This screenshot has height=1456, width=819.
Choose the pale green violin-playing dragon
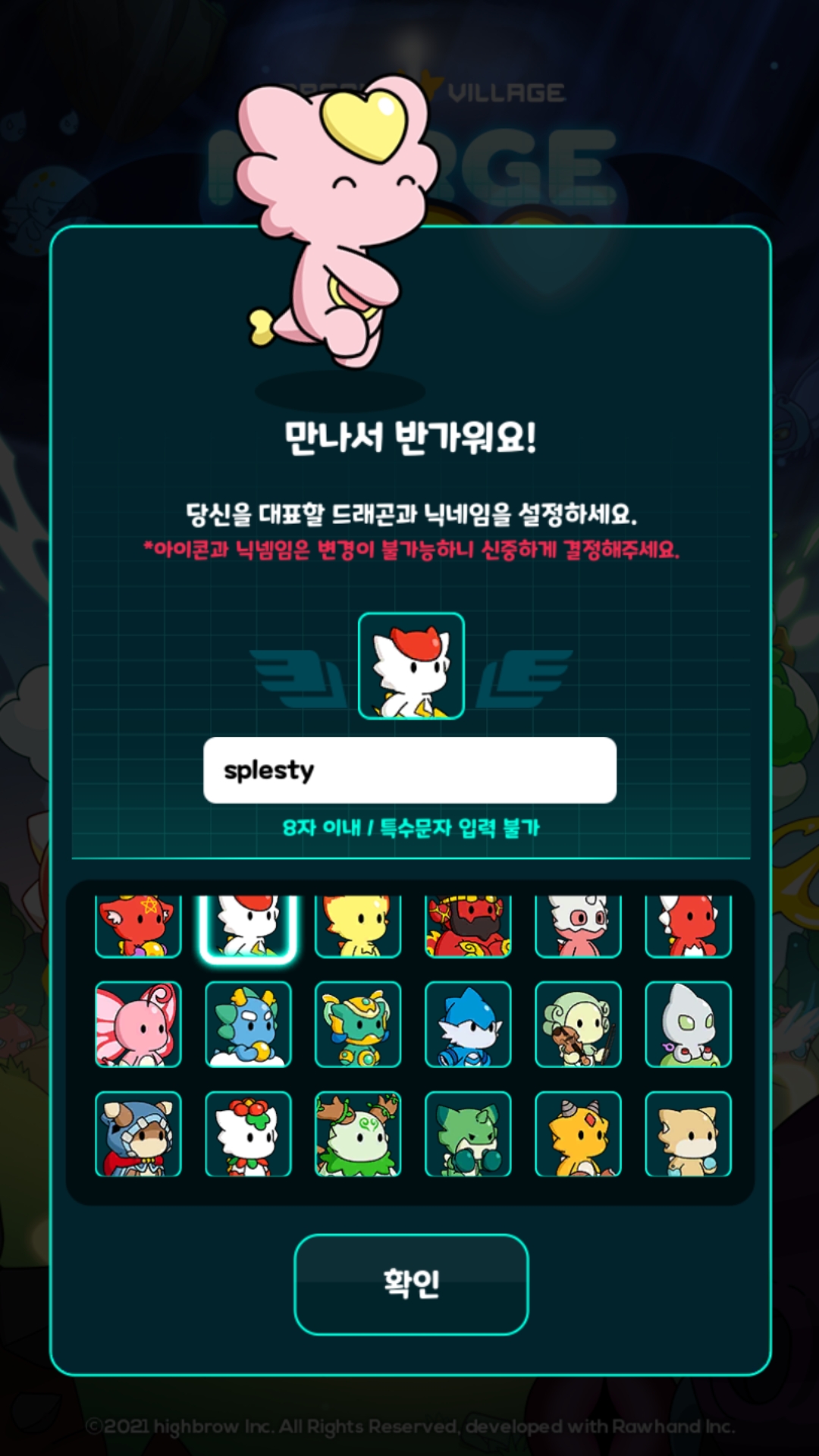coord(578,1025)
